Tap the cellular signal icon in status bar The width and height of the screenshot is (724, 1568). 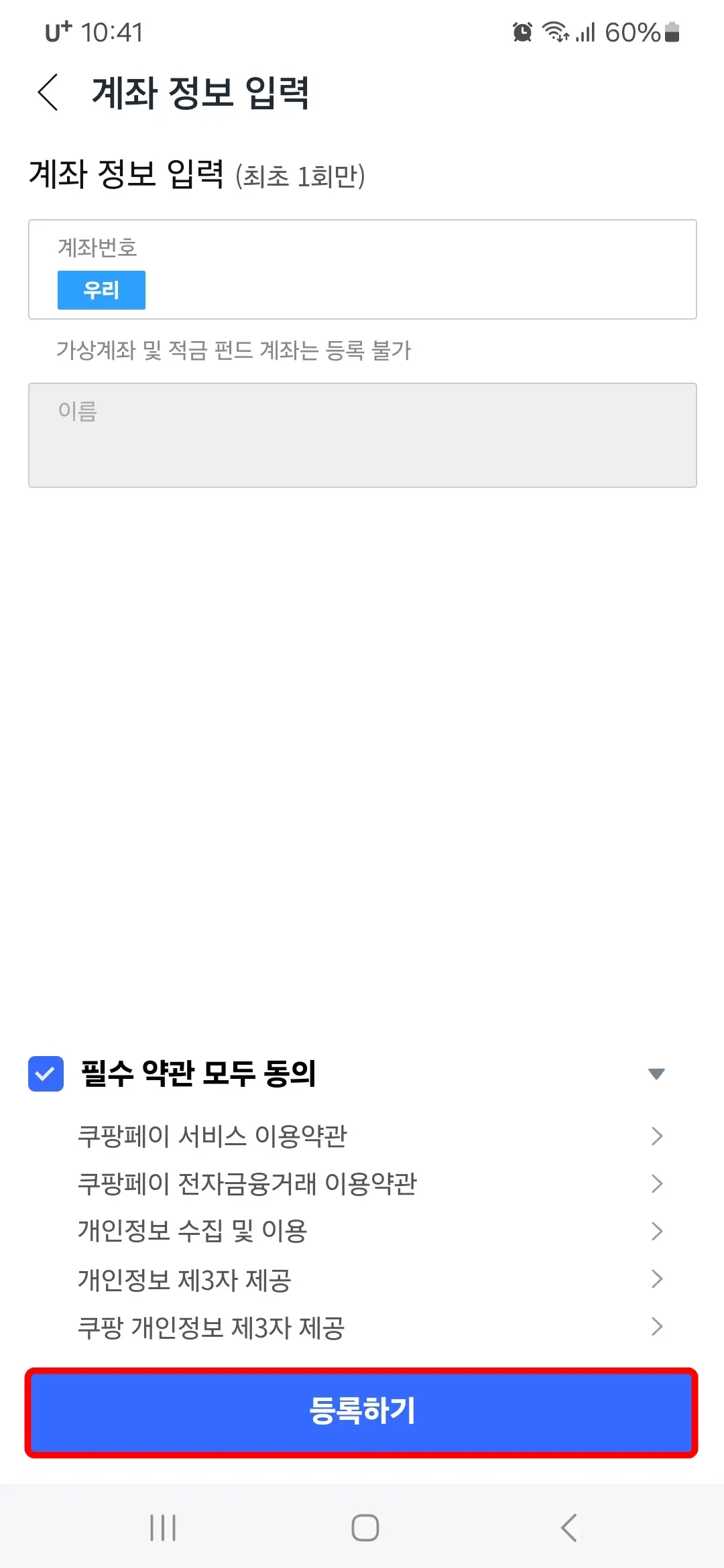click(585, 31)
